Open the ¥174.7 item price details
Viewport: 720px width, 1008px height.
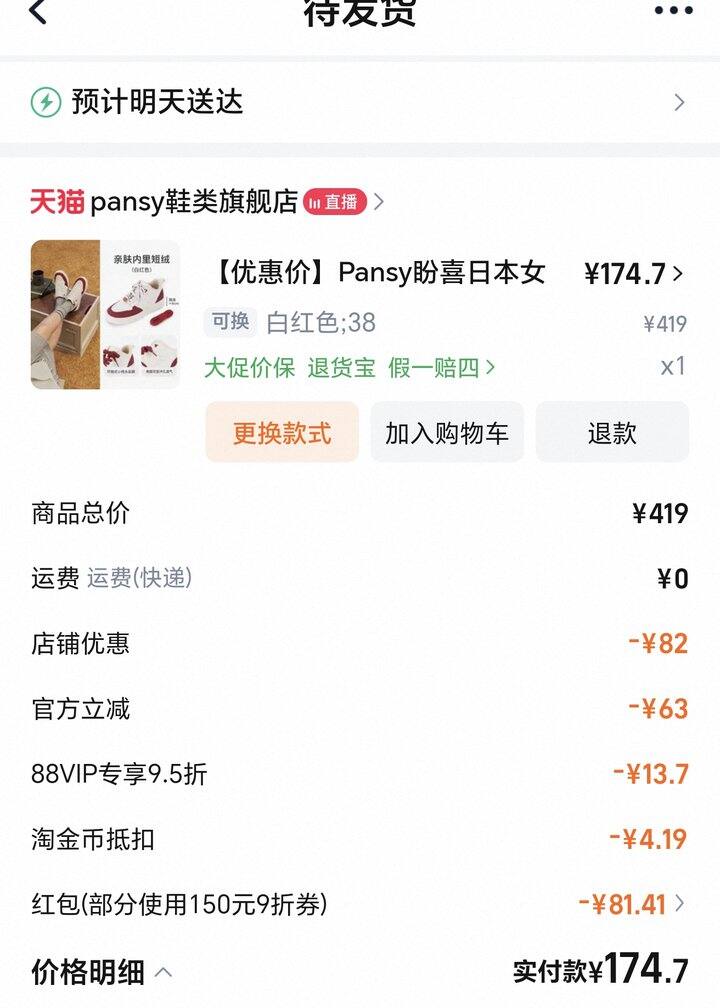pyautogui.click(x=634, y=274)
